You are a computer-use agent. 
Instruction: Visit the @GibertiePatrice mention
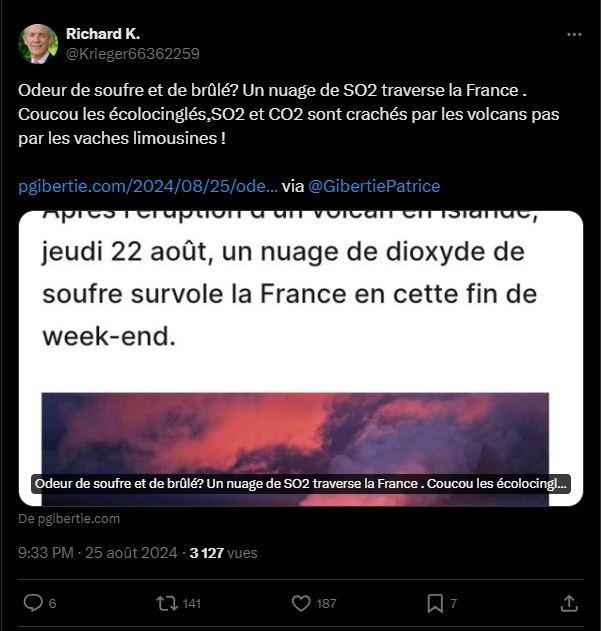373,186
